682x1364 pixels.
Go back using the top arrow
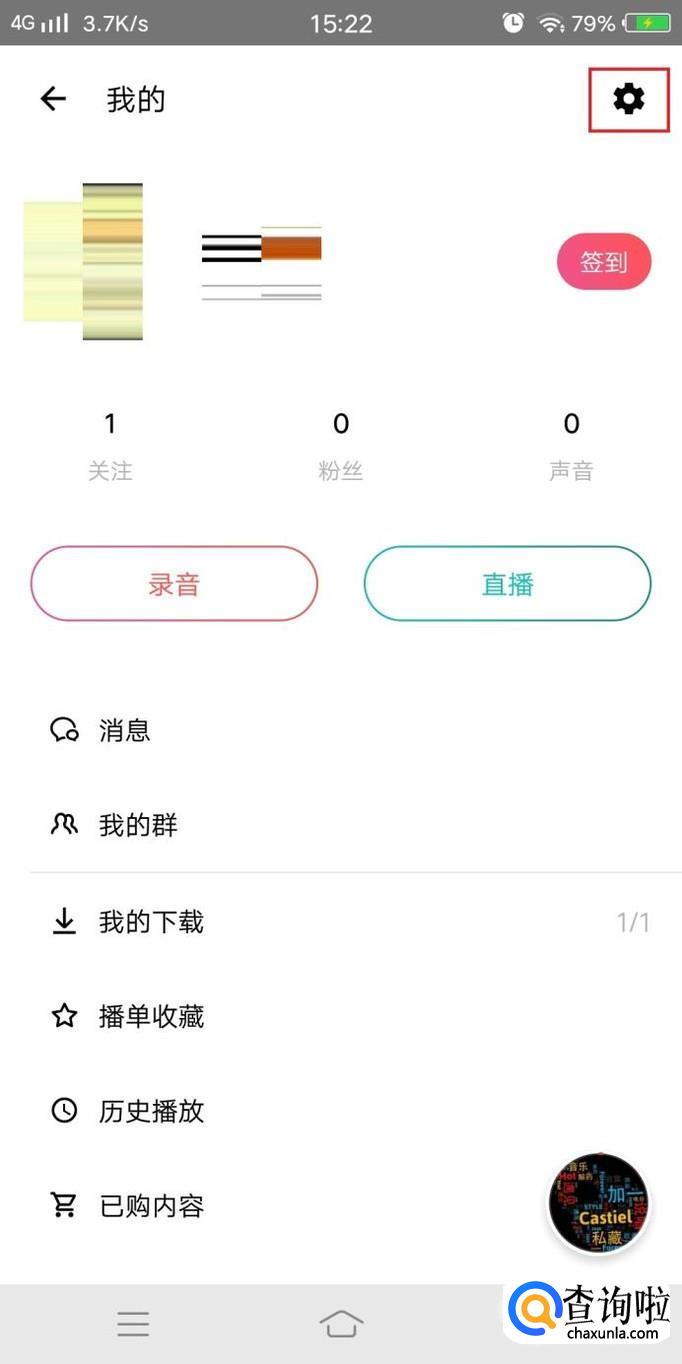(53, 99)
